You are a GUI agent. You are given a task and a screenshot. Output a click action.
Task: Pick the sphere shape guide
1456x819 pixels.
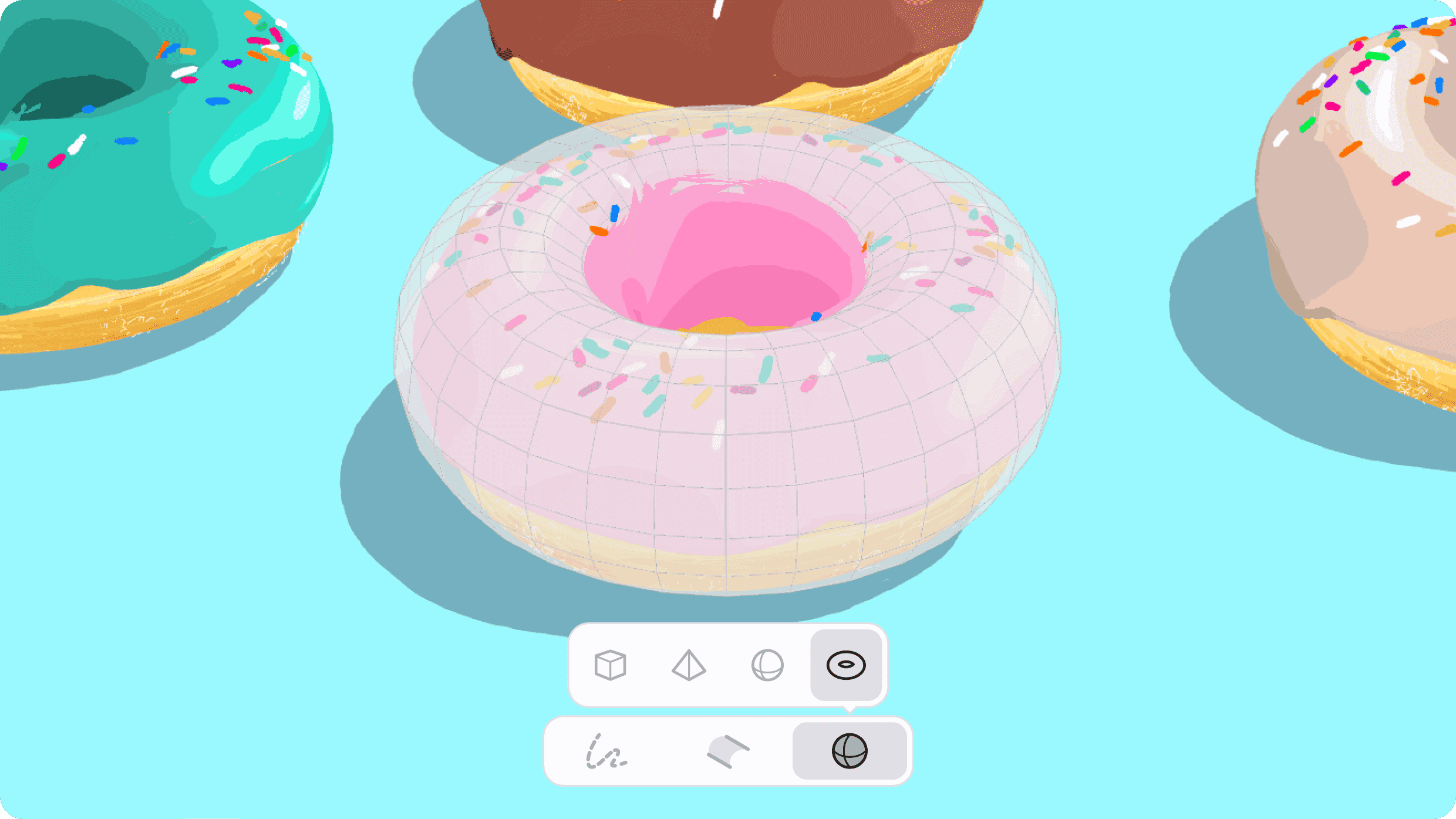(x=767, y=665)
